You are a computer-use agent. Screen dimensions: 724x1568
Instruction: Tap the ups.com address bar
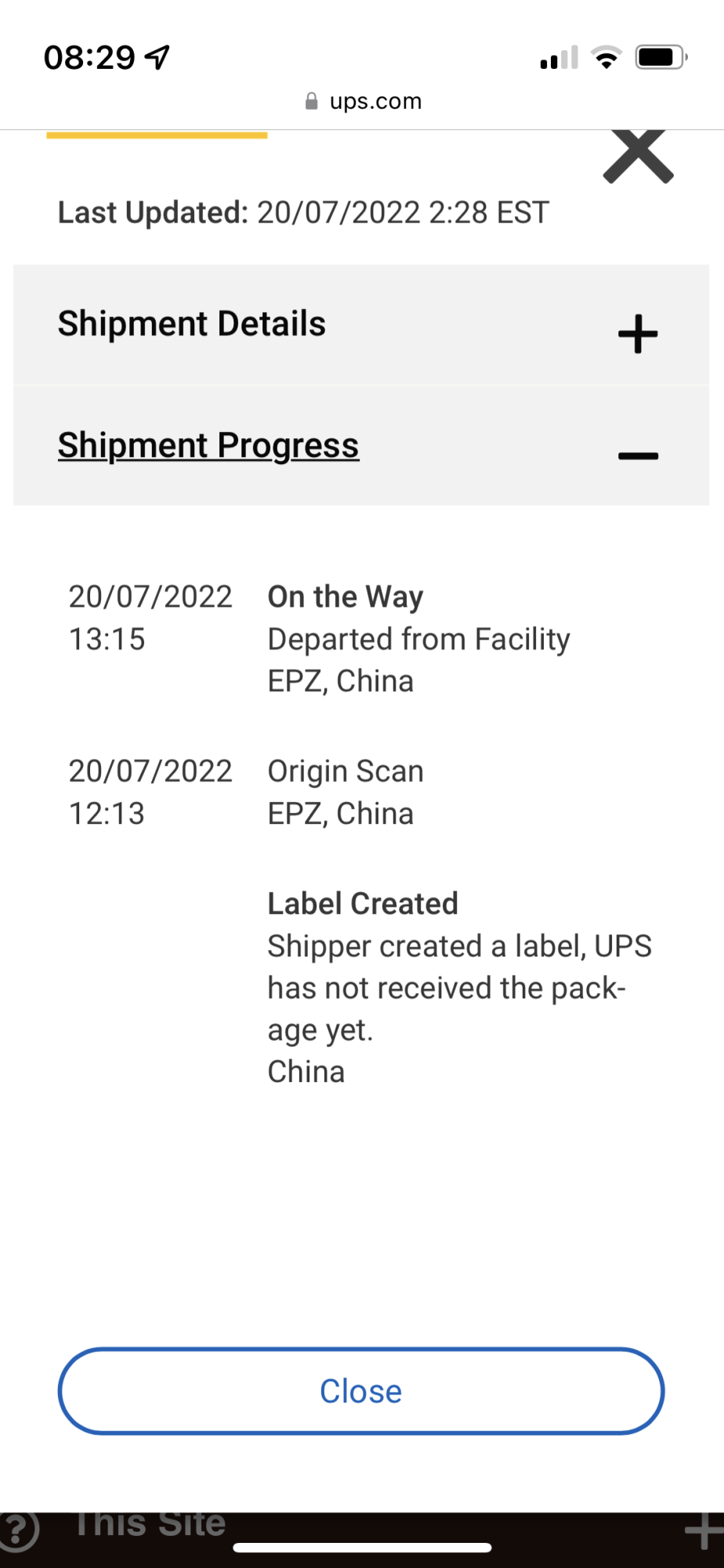pos(363,101)
